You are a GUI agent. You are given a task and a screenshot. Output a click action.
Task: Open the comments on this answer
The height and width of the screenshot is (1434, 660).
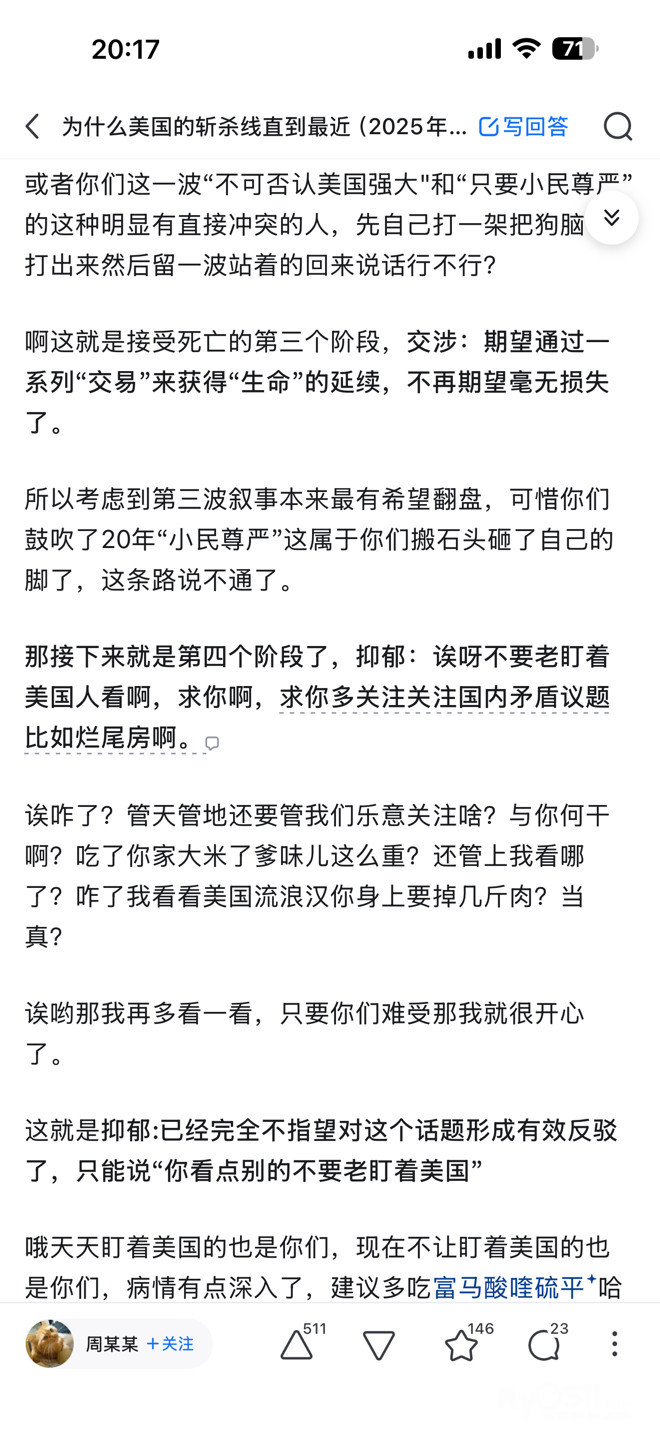[543, 1345]
